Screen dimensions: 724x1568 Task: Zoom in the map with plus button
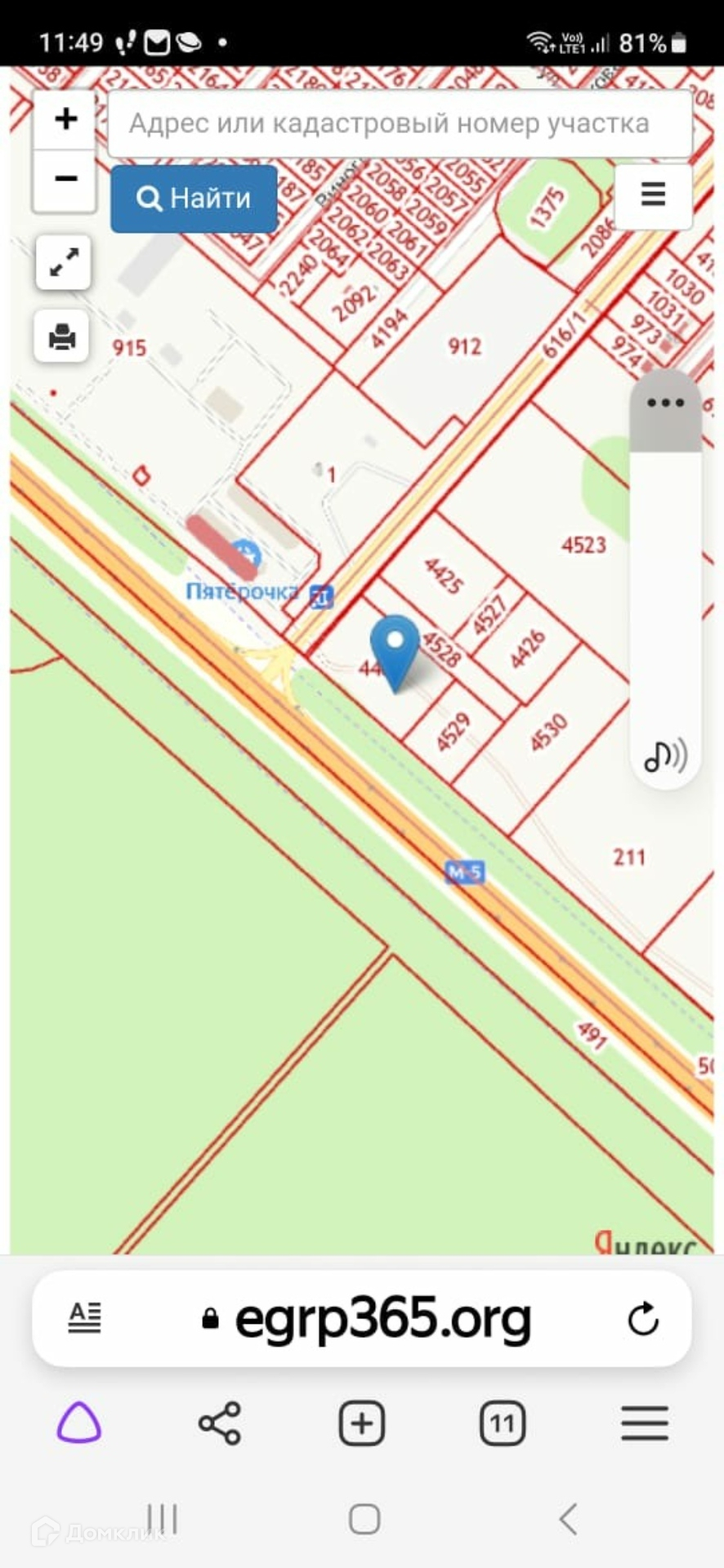click(65, 119)
